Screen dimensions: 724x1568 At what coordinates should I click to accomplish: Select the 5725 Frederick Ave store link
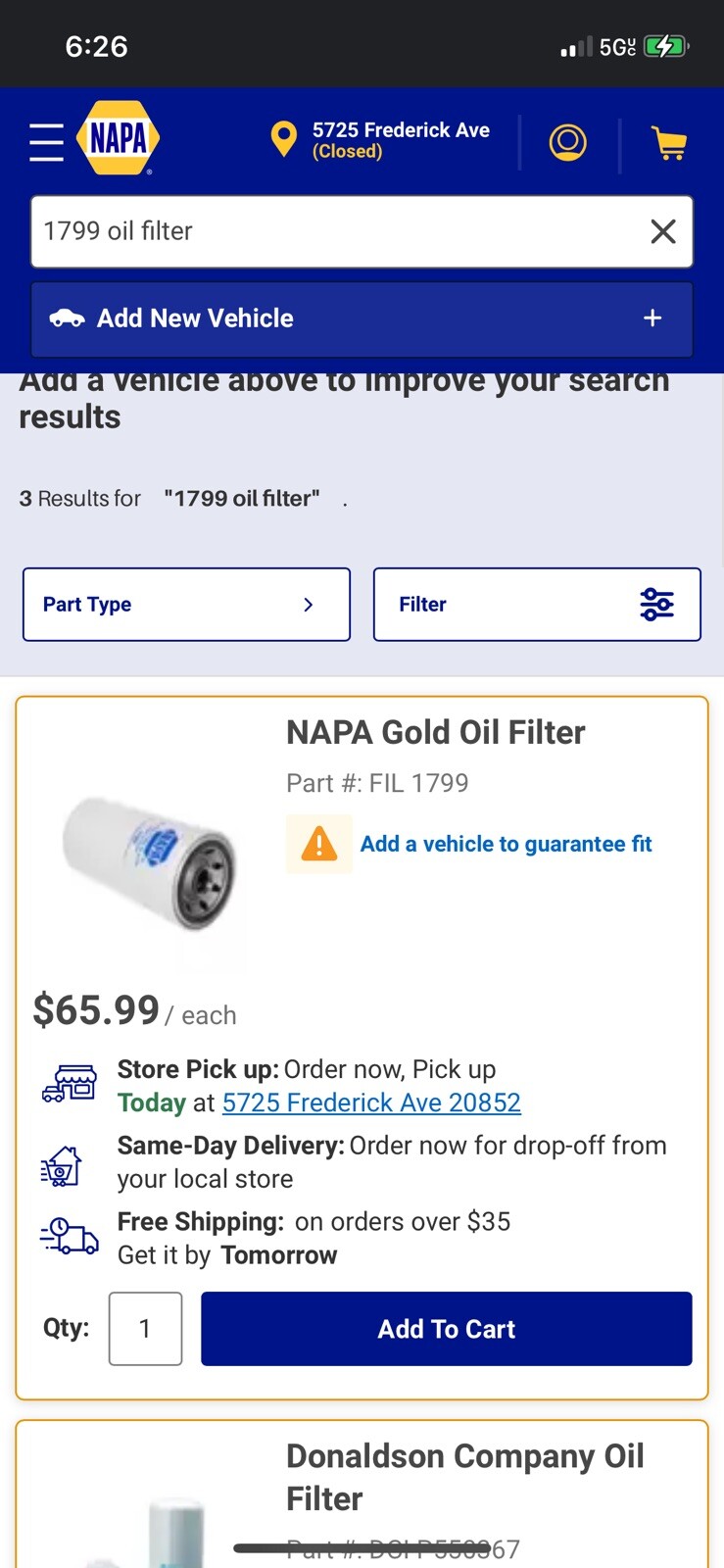click(x=370, y=1102)
